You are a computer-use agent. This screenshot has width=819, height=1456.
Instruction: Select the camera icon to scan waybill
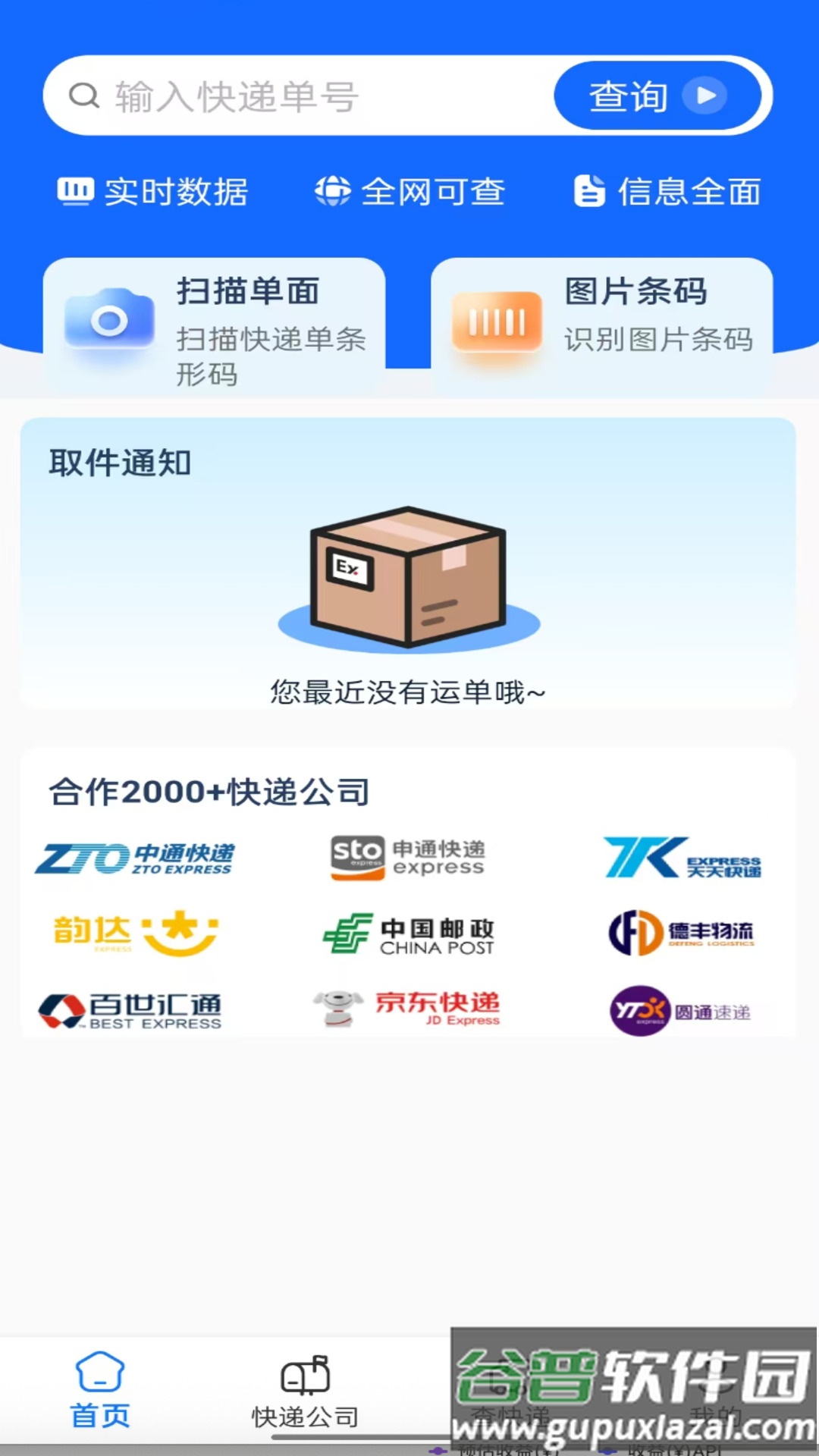click(110, 320)
